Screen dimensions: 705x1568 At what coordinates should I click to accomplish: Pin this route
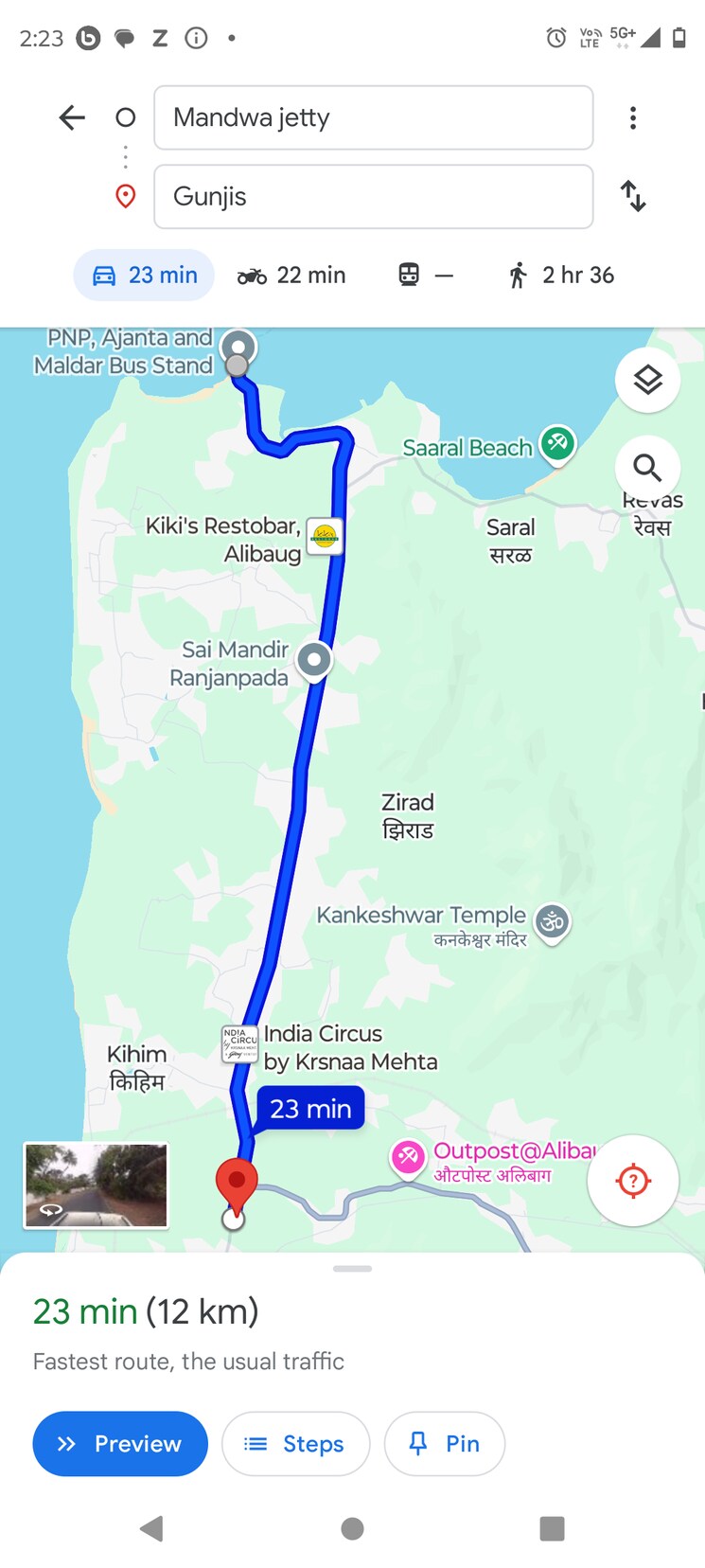(x=444, y=1444)
